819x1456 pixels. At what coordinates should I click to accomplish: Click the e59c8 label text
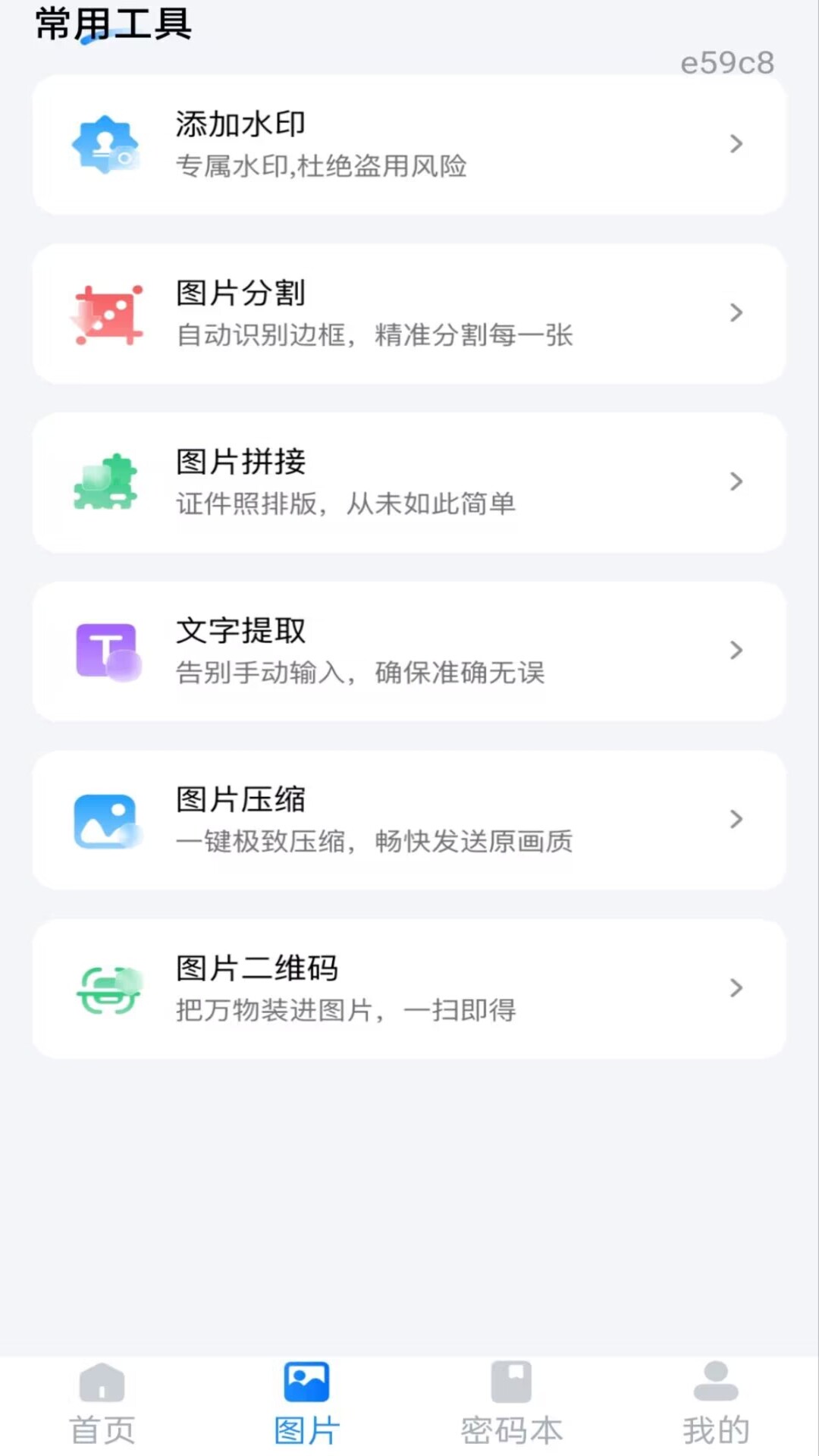(x=726, y=64)
